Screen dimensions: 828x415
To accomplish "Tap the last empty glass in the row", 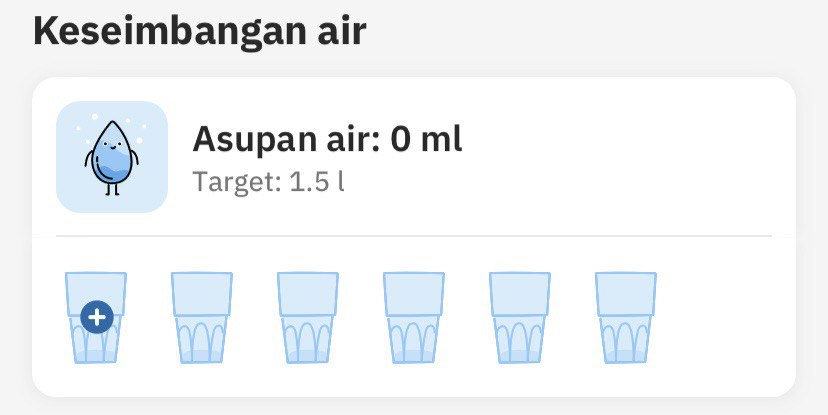I will tap(626, 317).
